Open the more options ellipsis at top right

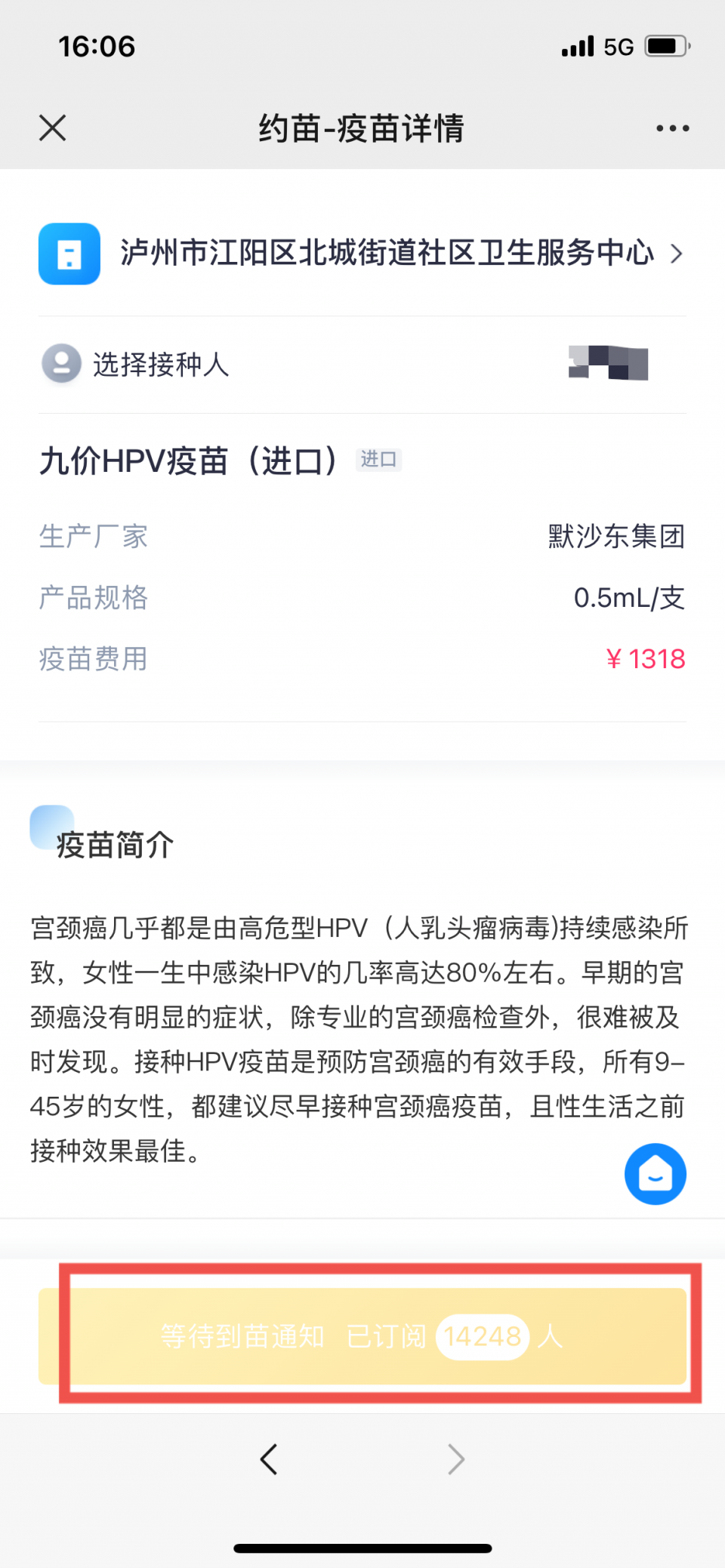(x=671, y=127)
